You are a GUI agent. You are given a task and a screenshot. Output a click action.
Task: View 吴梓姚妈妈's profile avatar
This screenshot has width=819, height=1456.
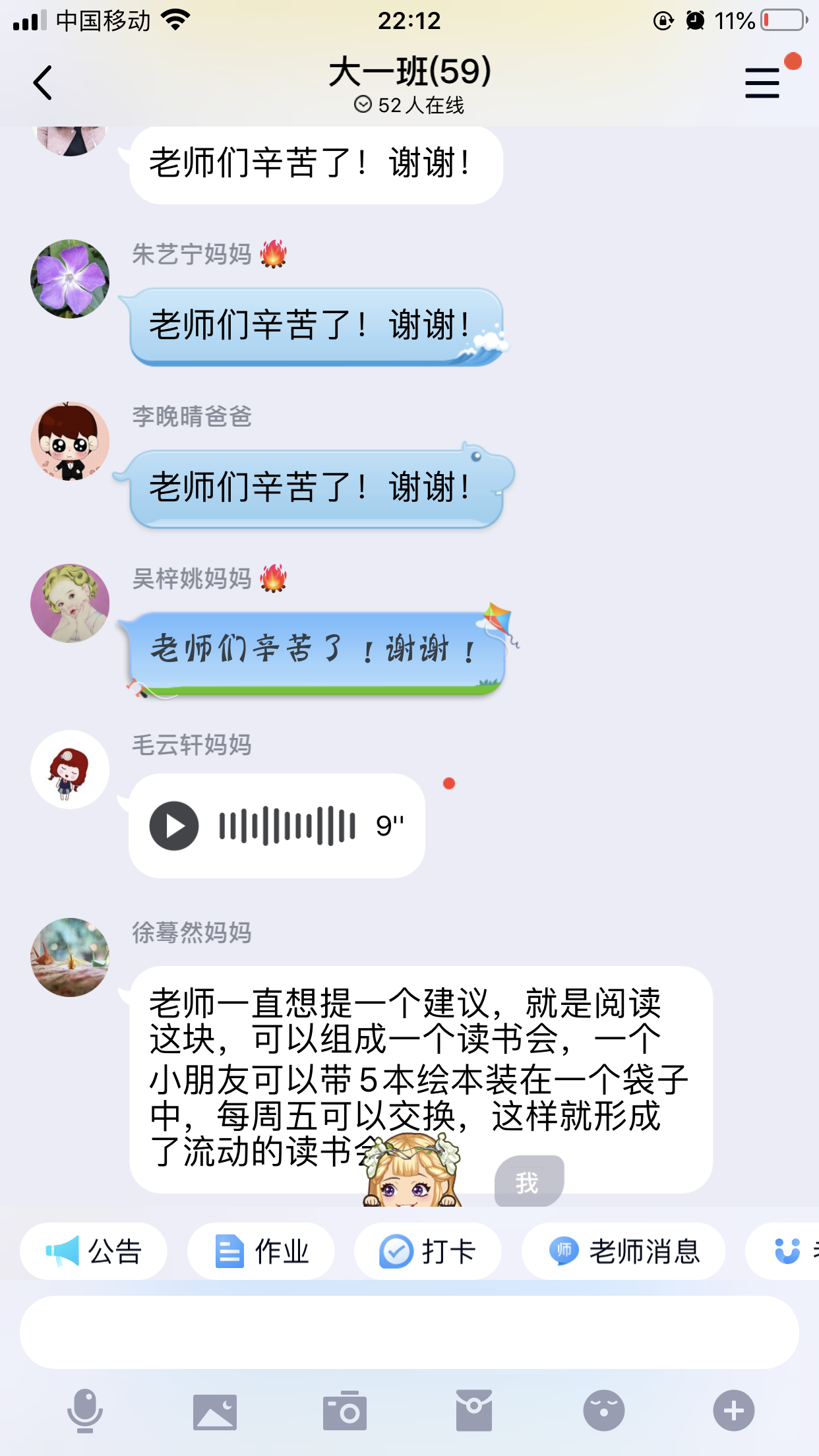70,603
